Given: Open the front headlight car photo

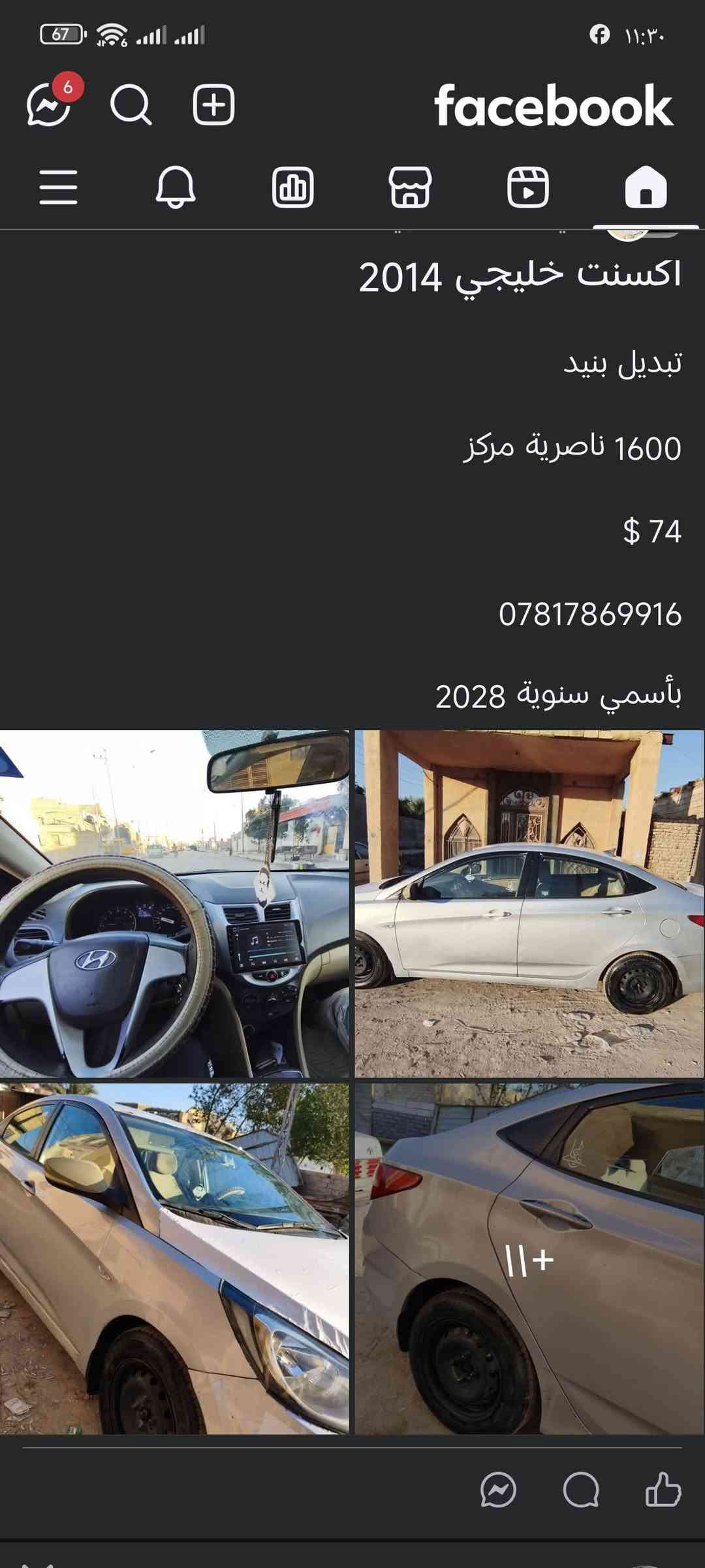Looking at the screenshot, I should click(x=174, y=1258).
